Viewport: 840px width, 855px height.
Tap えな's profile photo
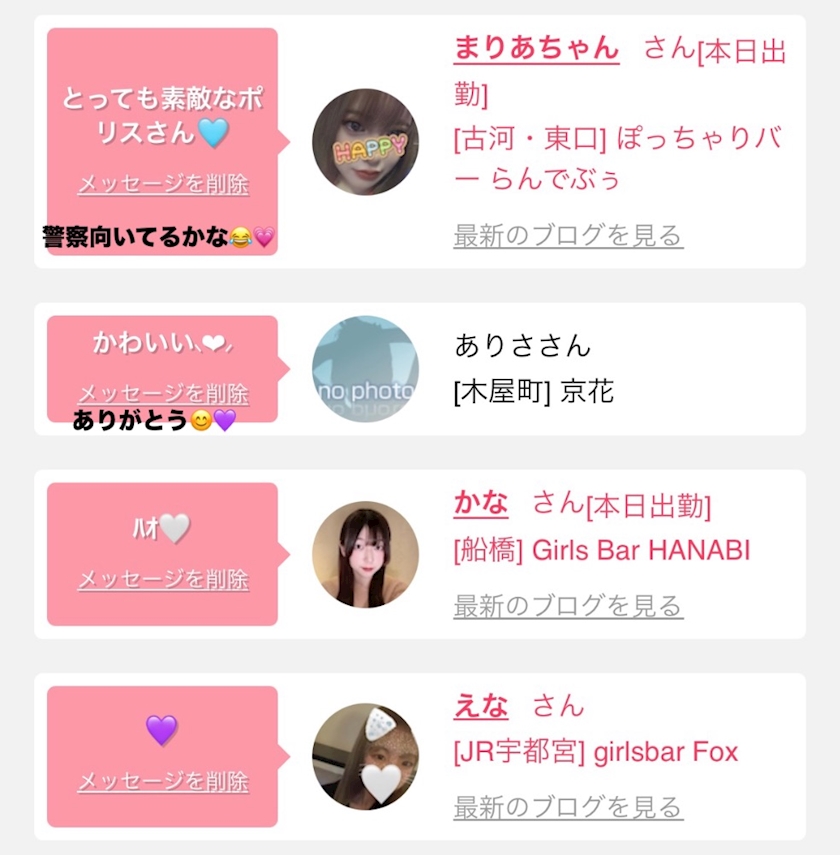pos(365,756)
